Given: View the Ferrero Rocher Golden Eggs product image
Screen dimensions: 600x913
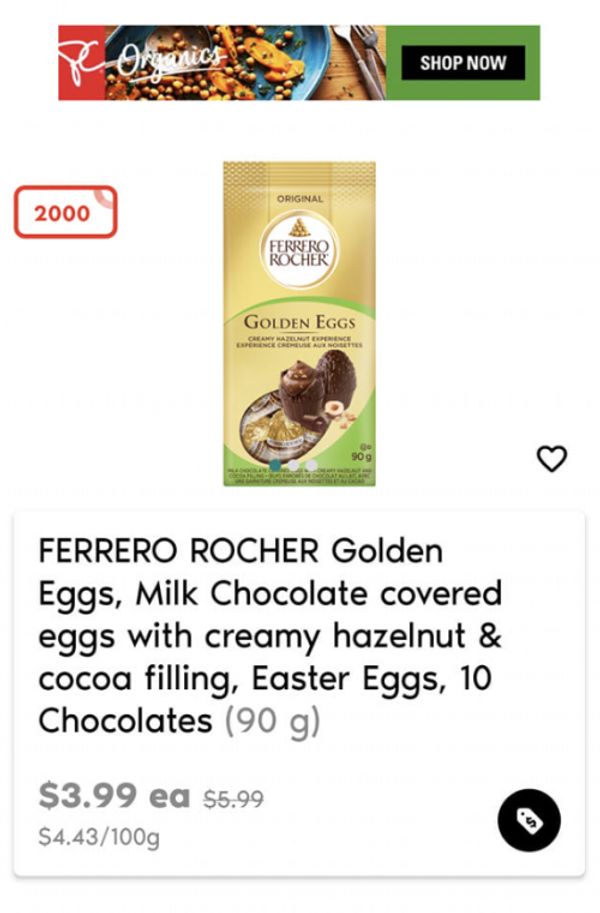Looking at the screenshot, I should pyautogui.click(x=299, y=324).
